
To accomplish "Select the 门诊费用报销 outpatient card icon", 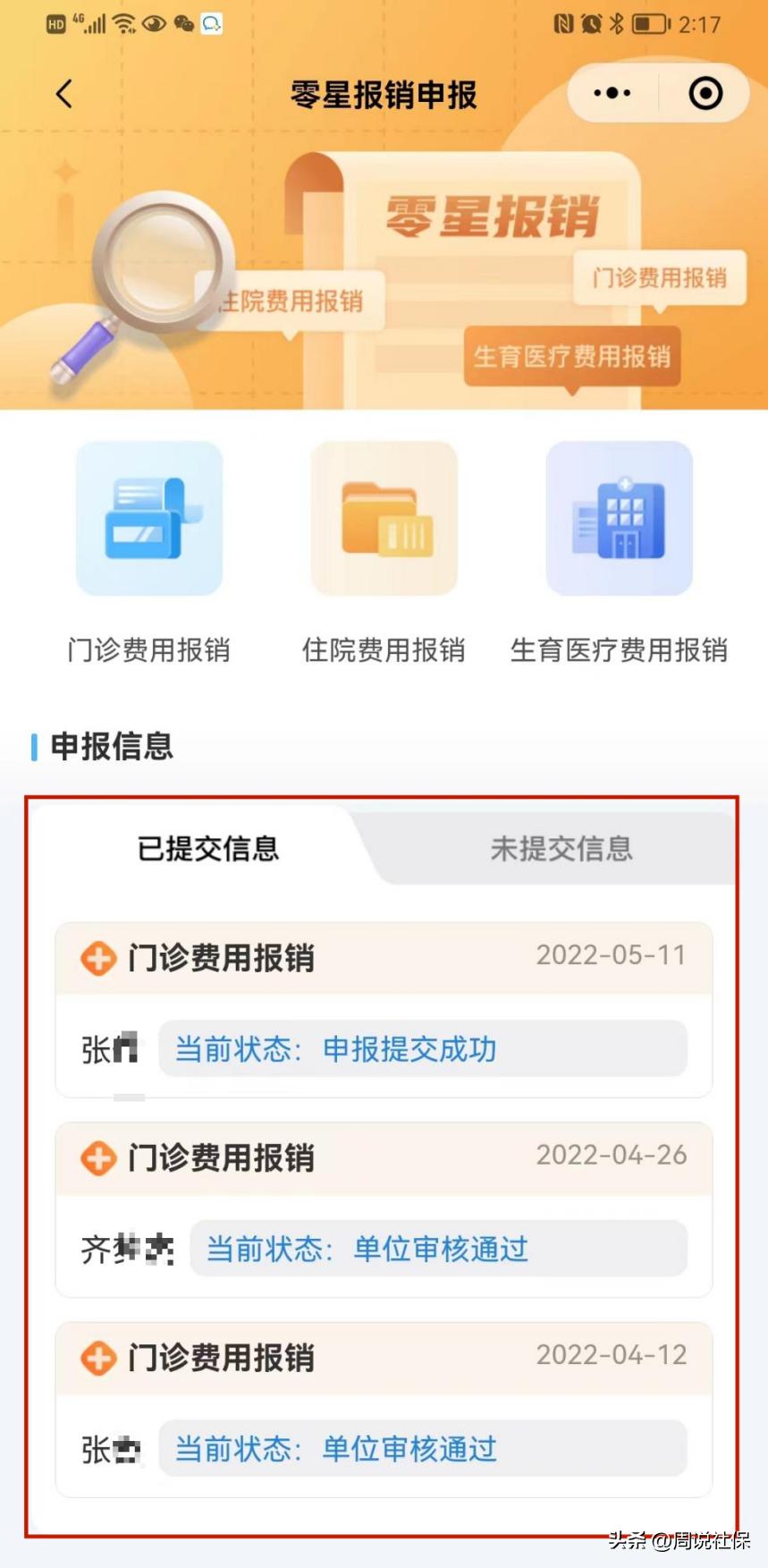I will [148, 519].
